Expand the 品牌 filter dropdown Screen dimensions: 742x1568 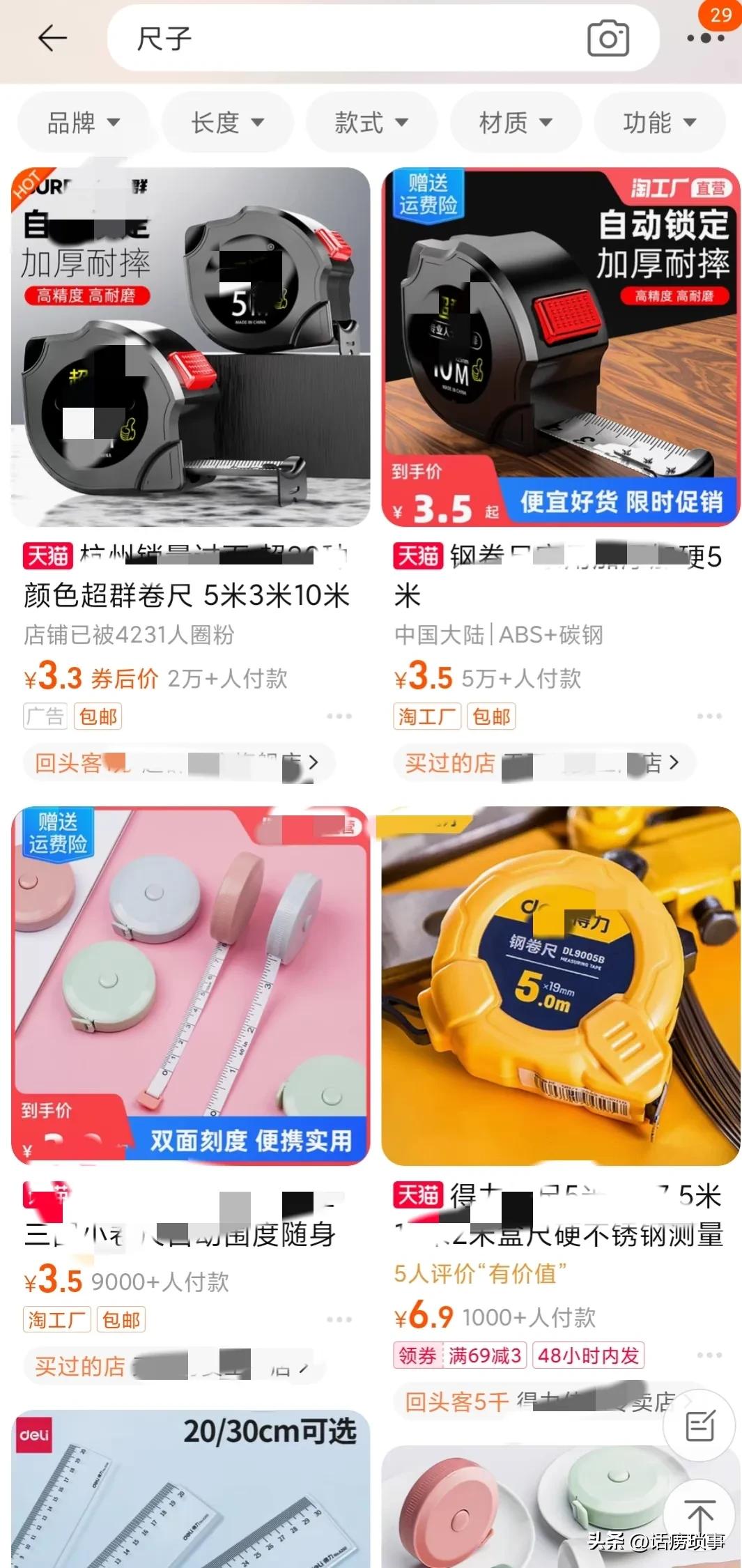[x=84, y=123]
